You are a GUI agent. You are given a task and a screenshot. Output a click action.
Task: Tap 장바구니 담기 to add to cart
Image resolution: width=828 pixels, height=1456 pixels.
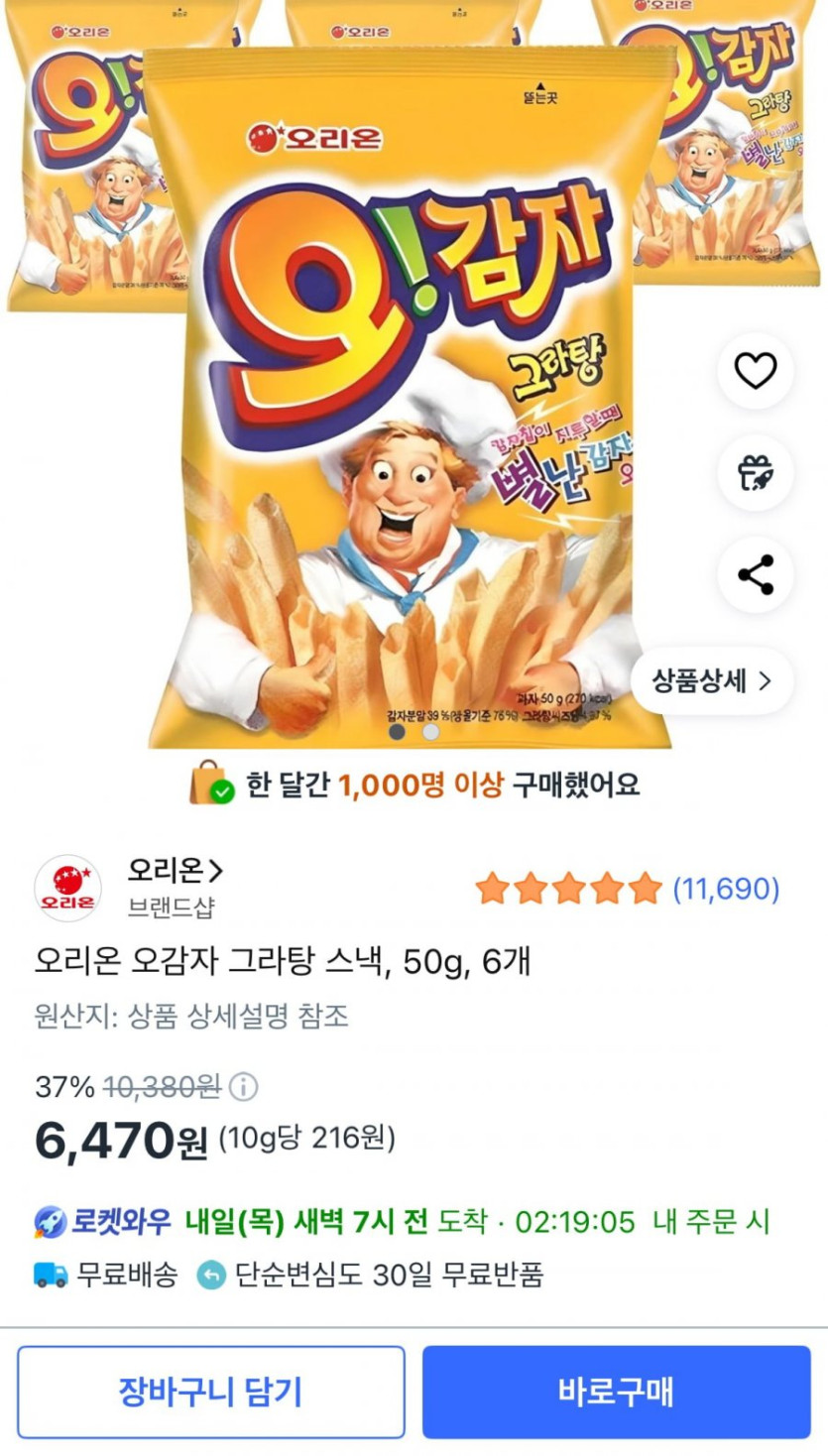tap(210, 1392)
